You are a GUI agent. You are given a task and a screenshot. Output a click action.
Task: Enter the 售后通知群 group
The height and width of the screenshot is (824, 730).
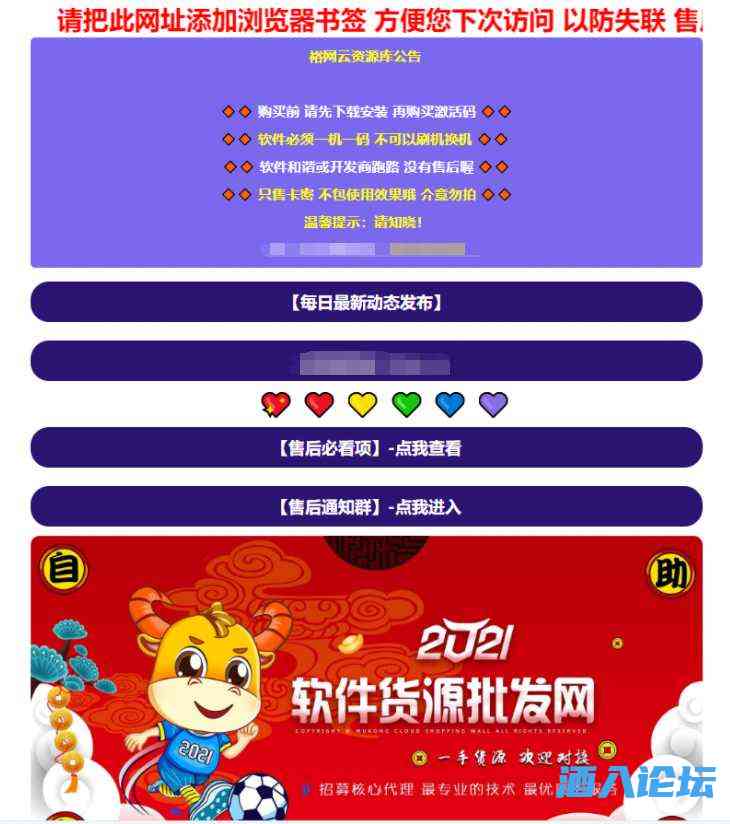366,507
